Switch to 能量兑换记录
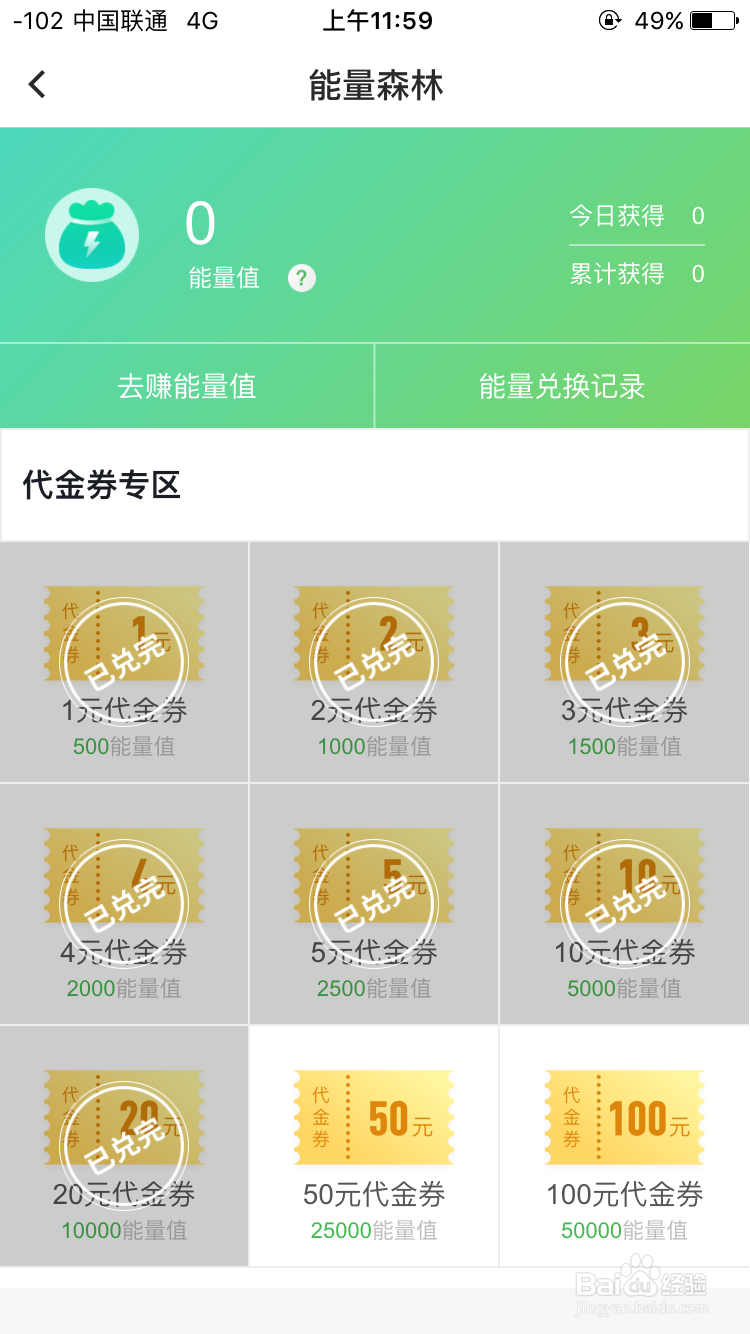750x1334 pixels. [562, 386]
